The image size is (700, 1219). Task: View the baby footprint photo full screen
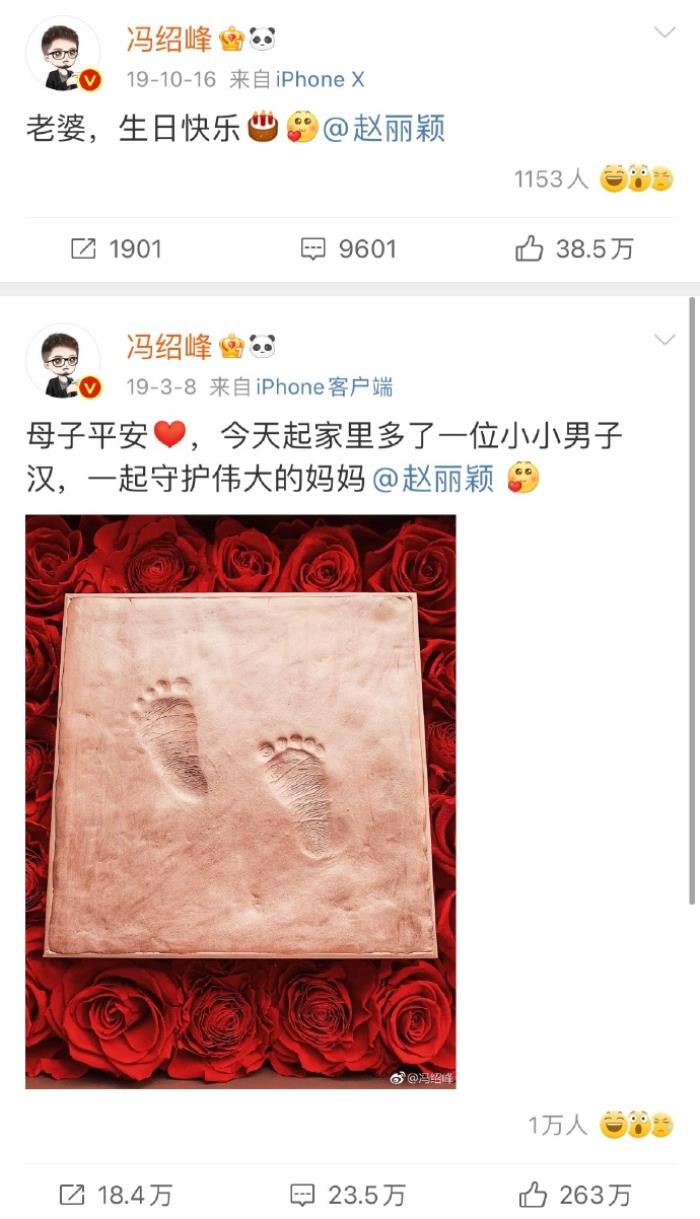pyautogui.click(x=240, y=800)
